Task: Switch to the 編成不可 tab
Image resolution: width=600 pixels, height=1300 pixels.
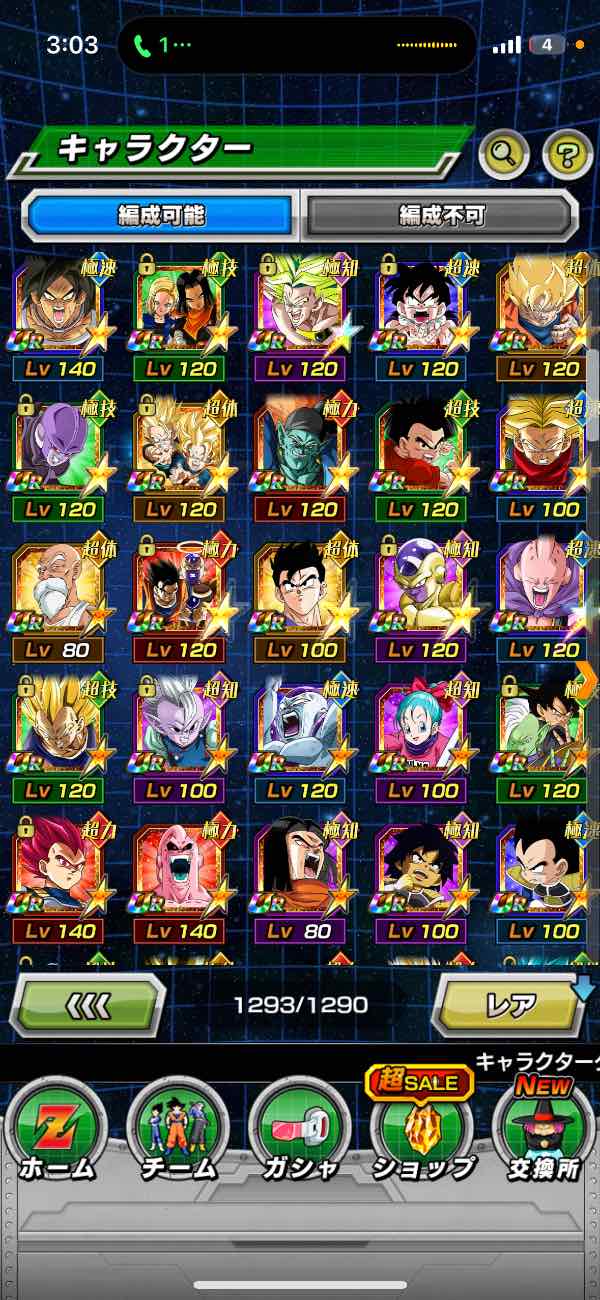Action: click(441, 215)
